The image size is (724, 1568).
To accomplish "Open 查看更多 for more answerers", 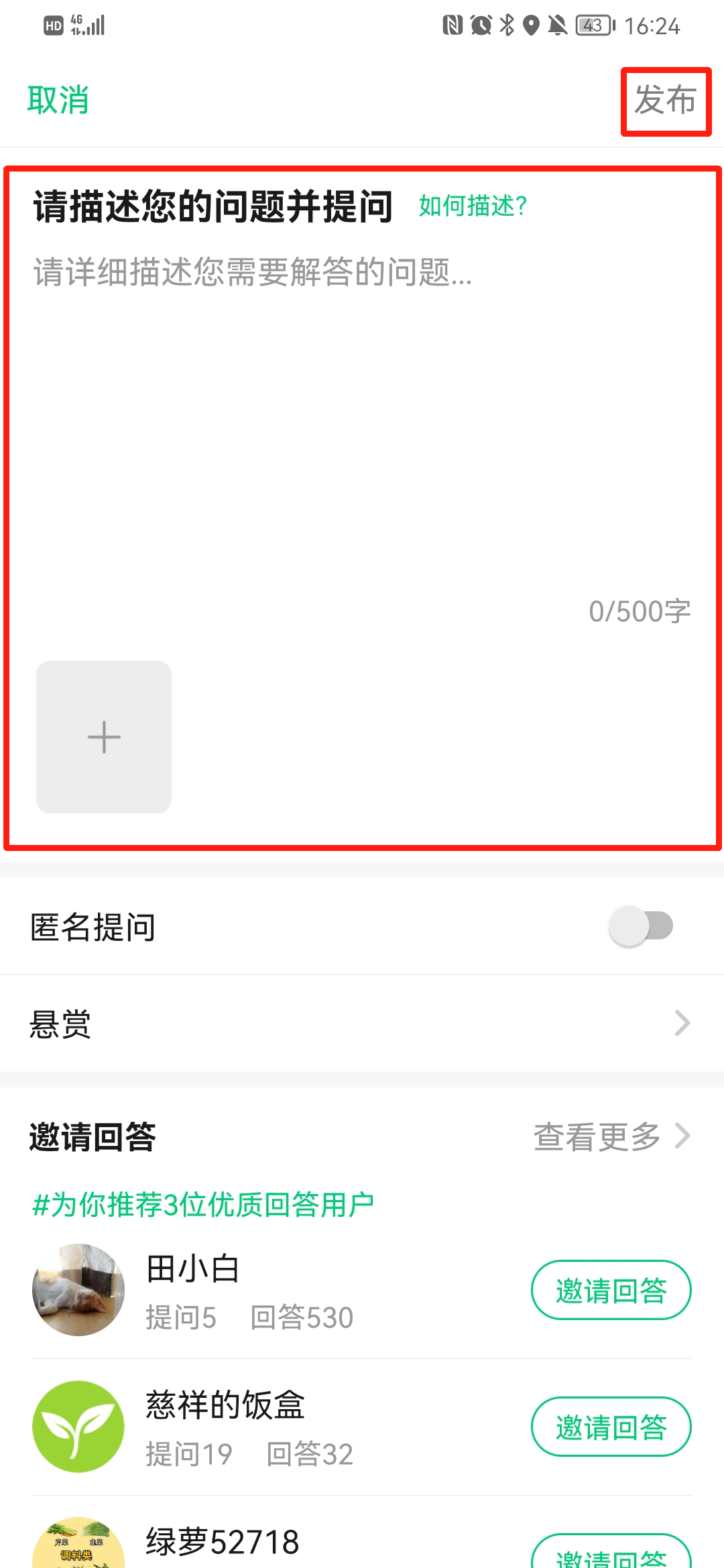I will pos(610,1136).
